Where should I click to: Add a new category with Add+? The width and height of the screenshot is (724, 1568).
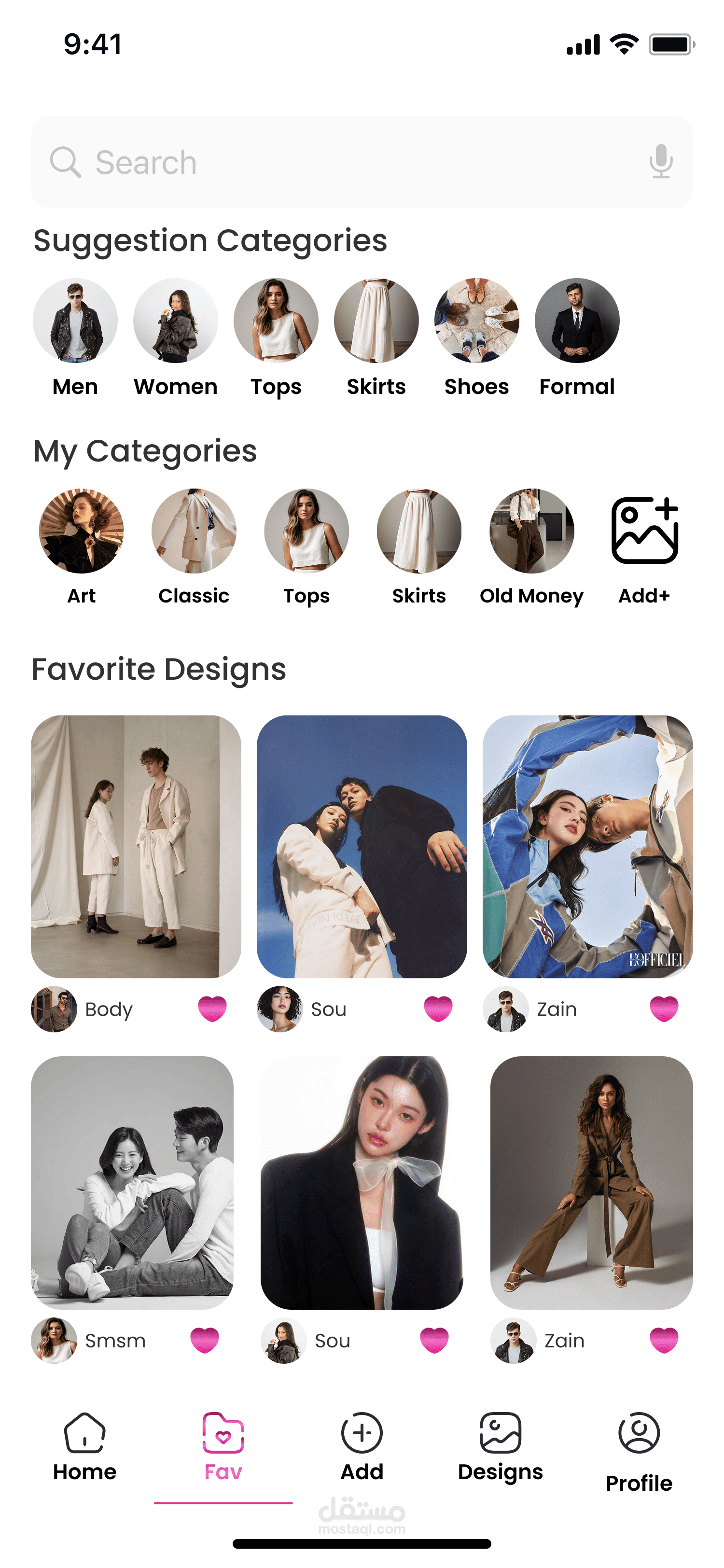645,547
